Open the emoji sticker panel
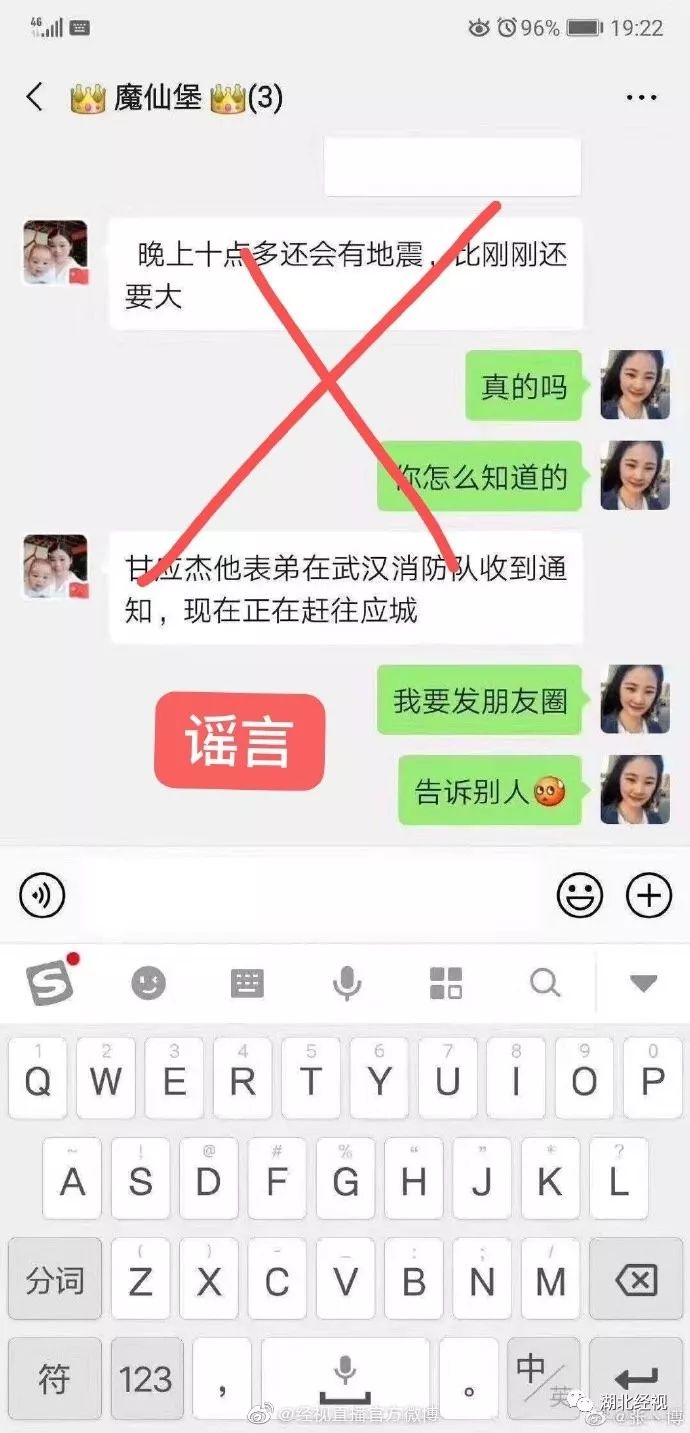This screenshot has height=1433, width=690. (580, 895)
